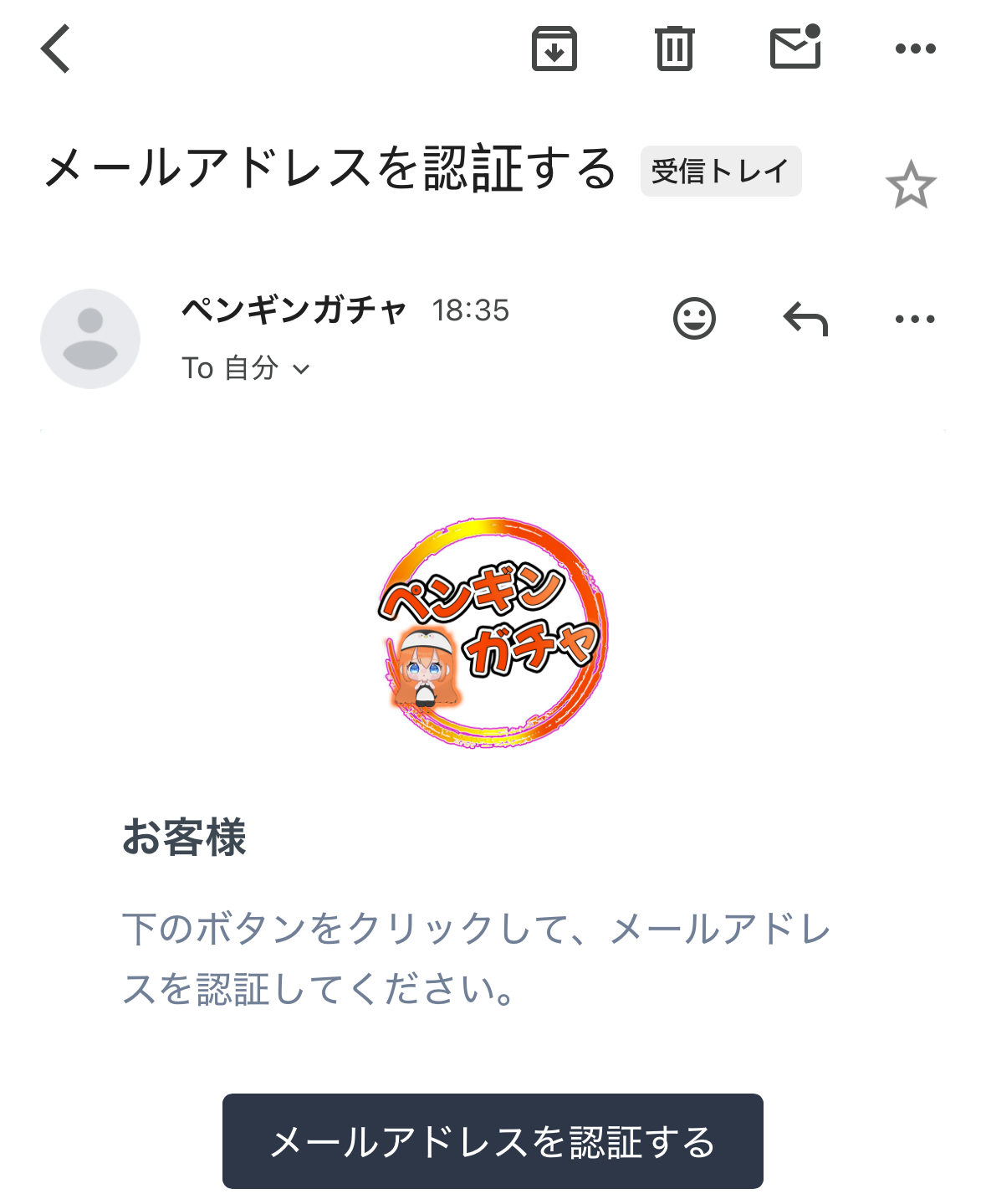Reply to ペンギンガチャ

coord(805,318)
